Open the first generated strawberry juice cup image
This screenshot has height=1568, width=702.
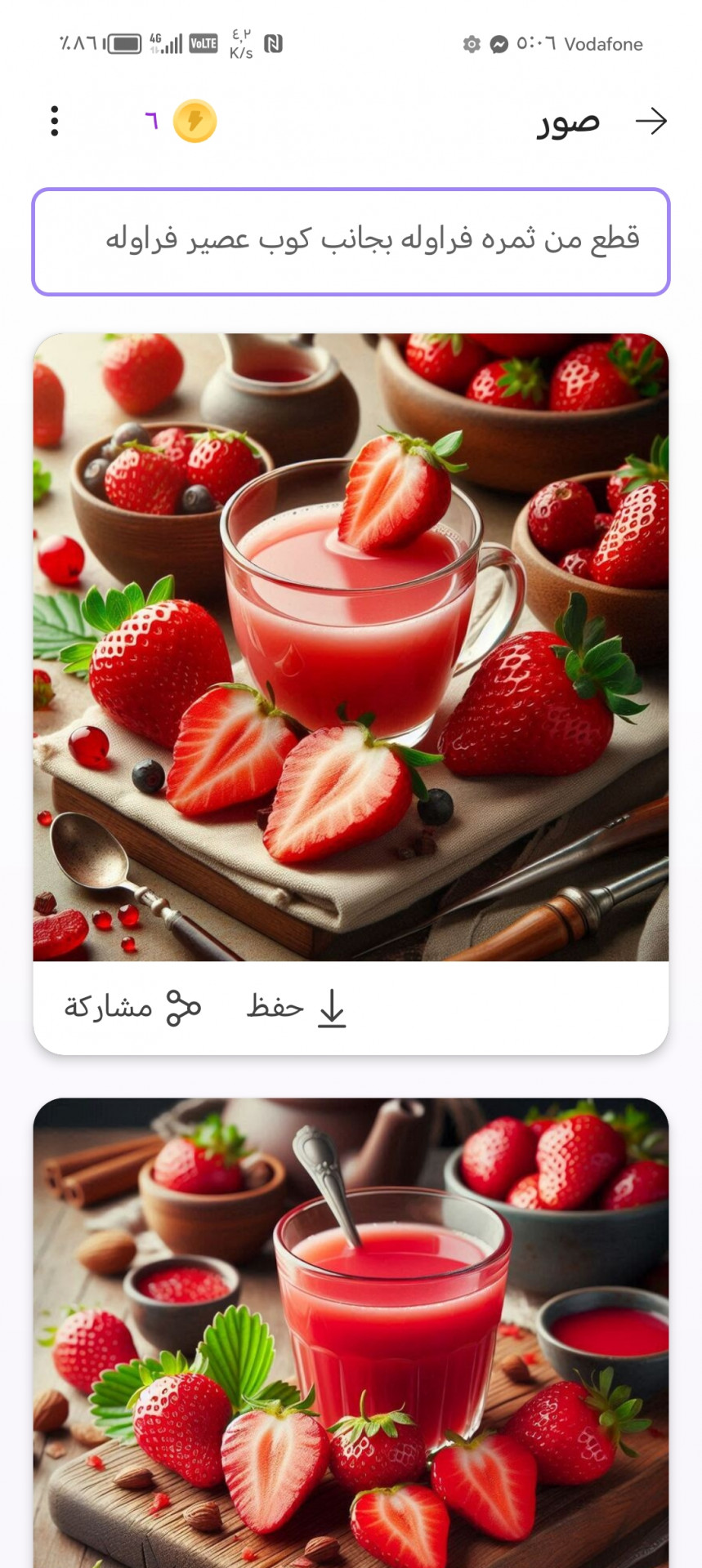[351, 647]
